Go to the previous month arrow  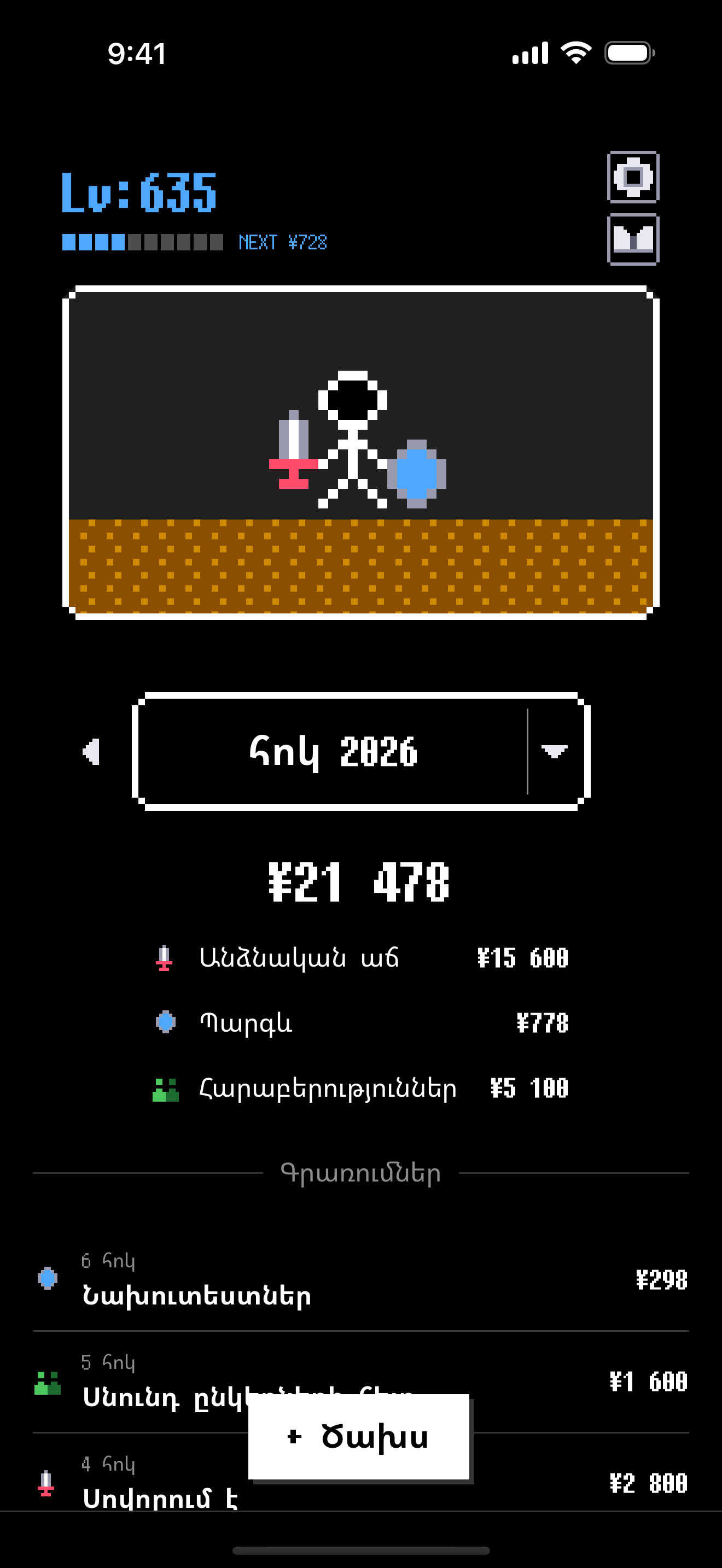point(91,752)
